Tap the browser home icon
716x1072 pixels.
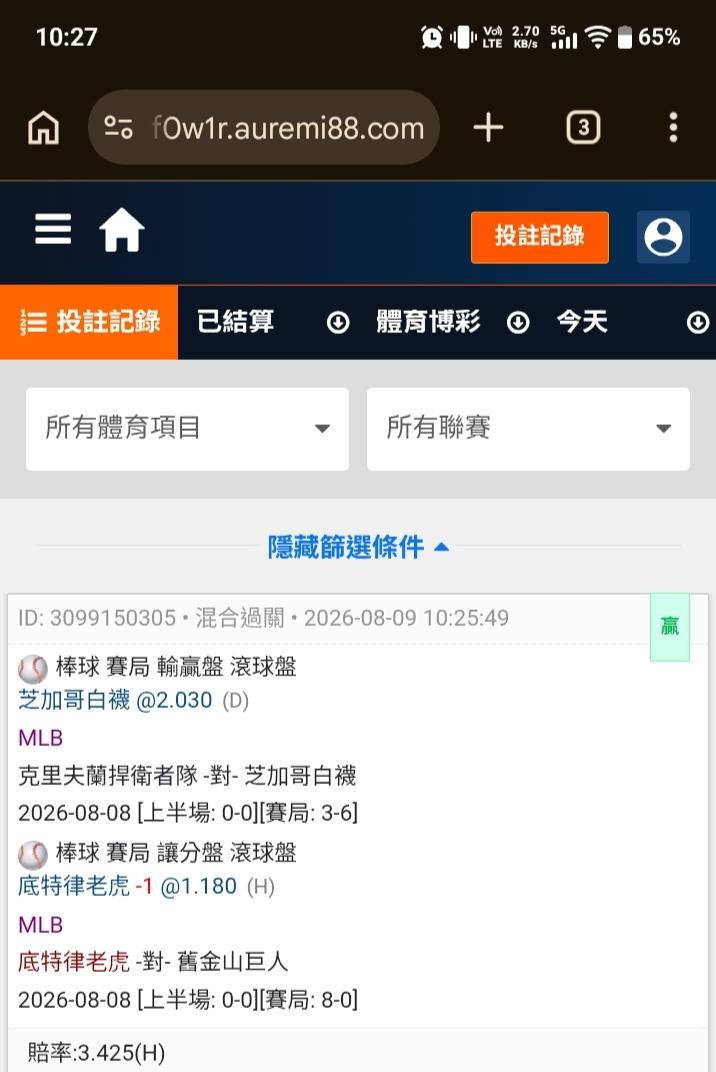(x=43, y=128)
